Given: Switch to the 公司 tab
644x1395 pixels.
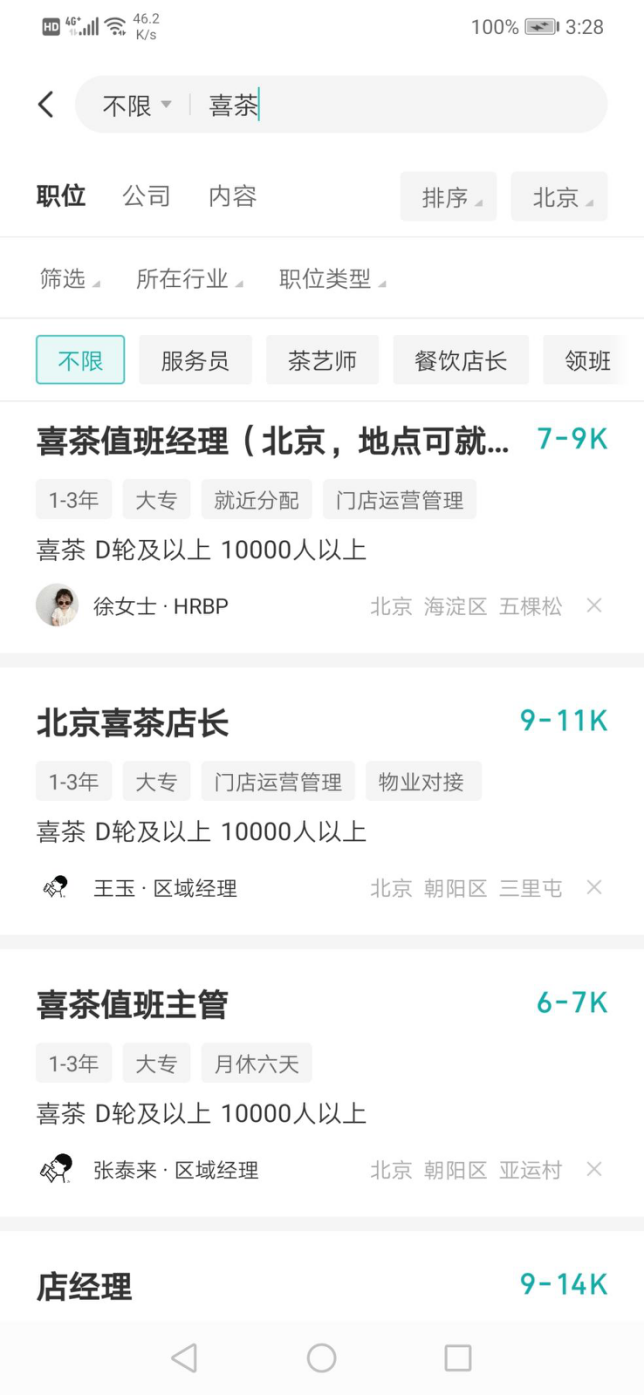Looking at the screenshot, I should coord(146,196).
